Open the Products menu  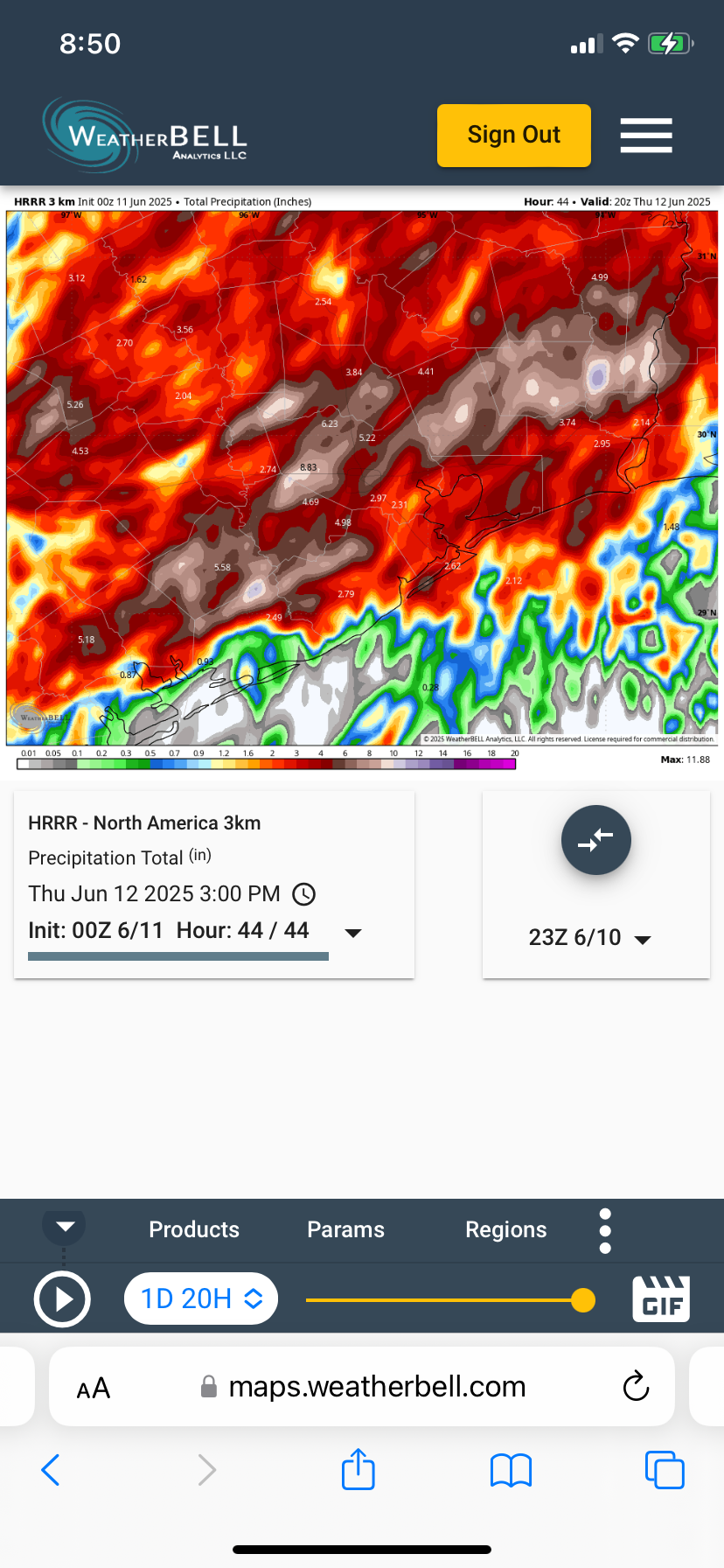pos(194,1229)
